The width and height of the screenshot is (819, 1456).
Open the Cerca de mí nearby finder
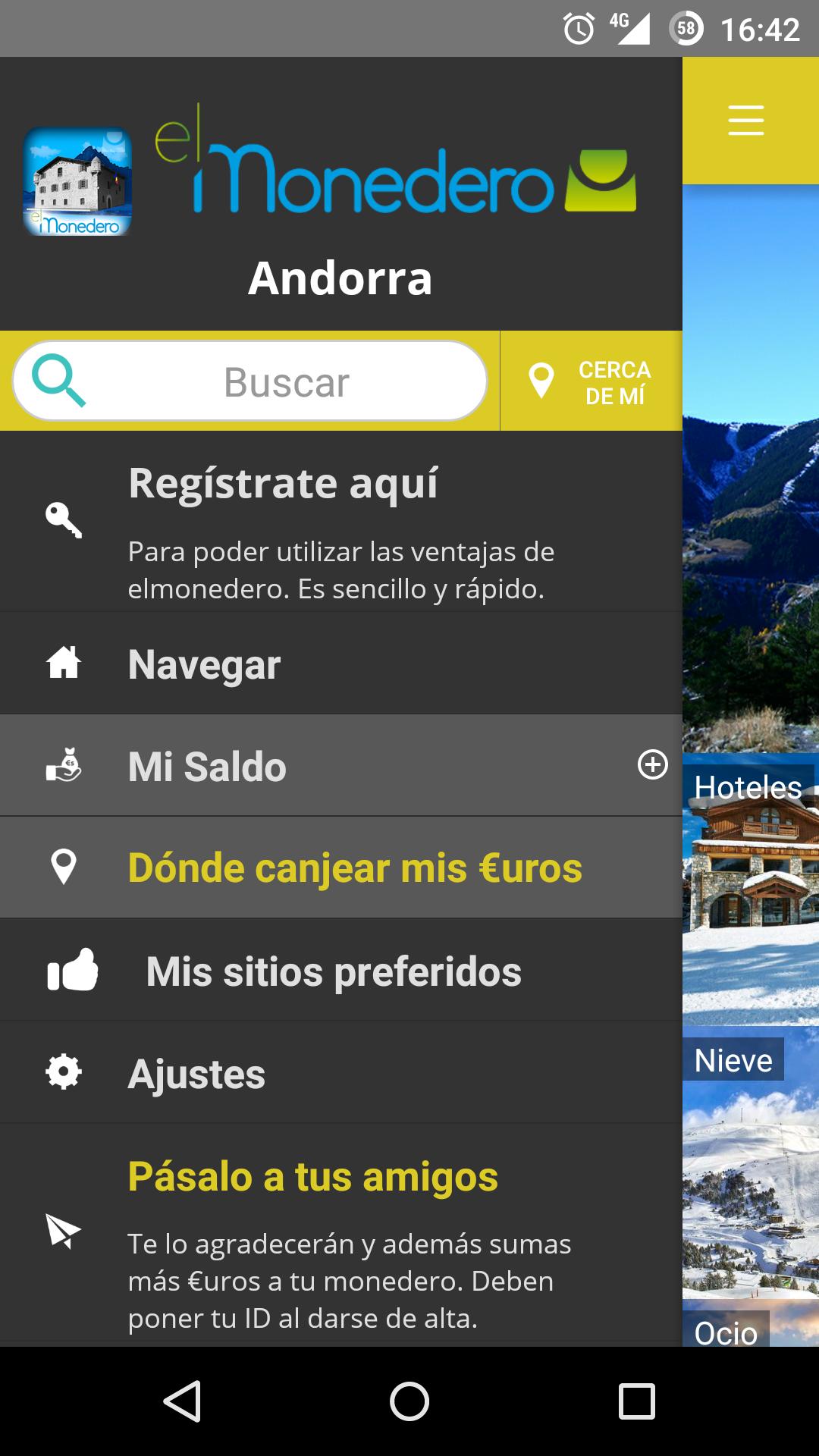click(x=591, y=381)
